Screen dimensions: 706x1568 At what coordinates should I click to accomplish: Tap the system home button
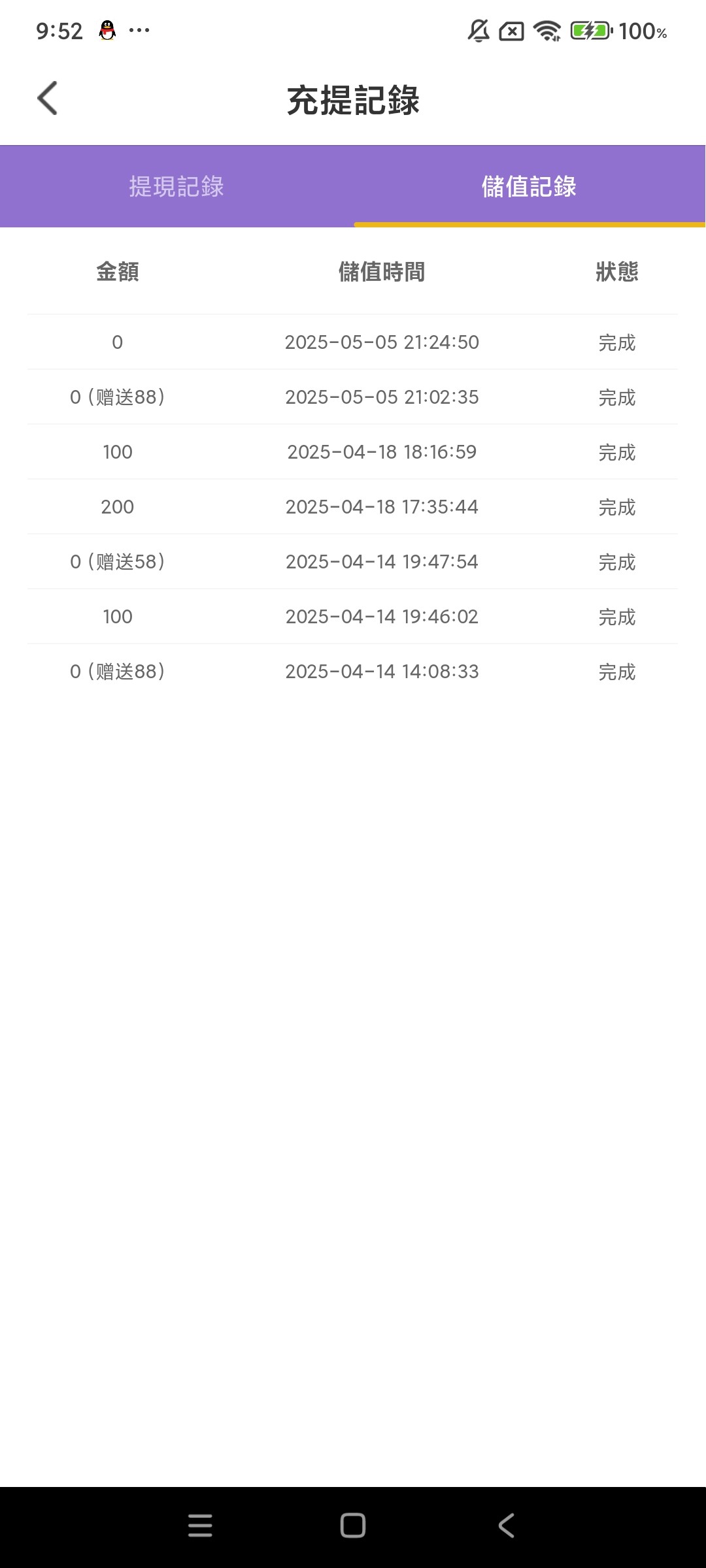pyautogui.click(x=353, y=1526)
